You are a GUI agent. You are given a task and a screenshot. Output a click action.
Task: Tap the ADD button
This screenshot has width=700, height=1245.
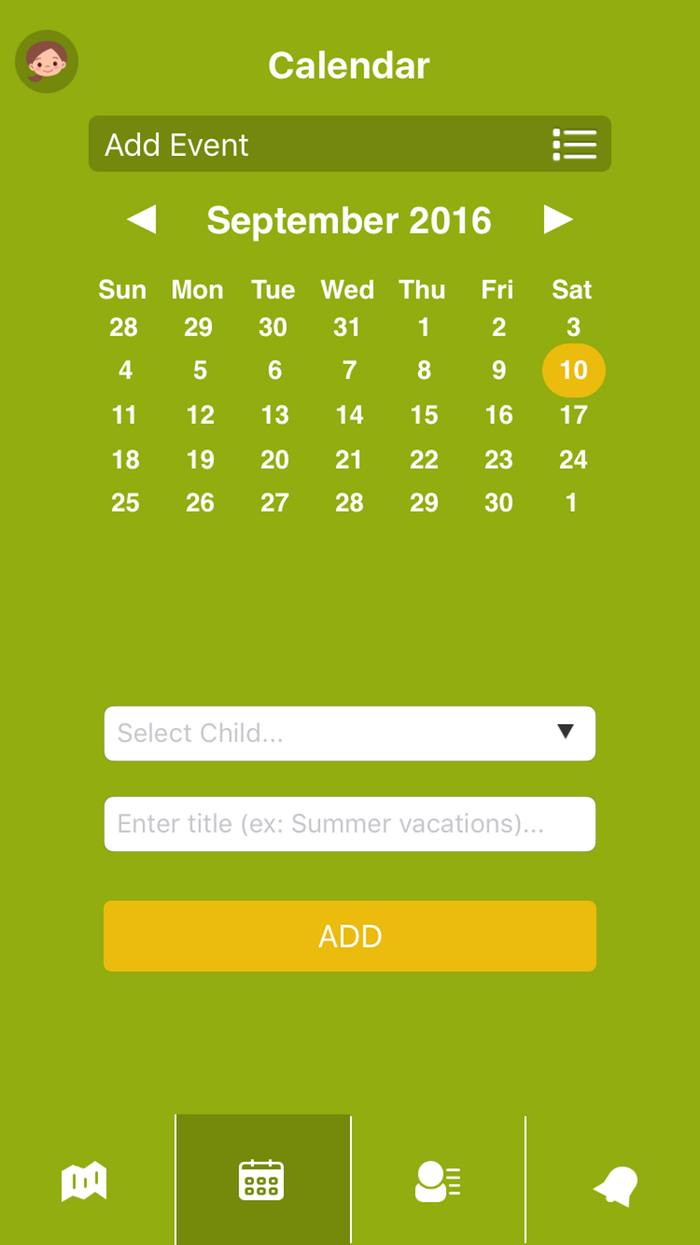(350, 936)
